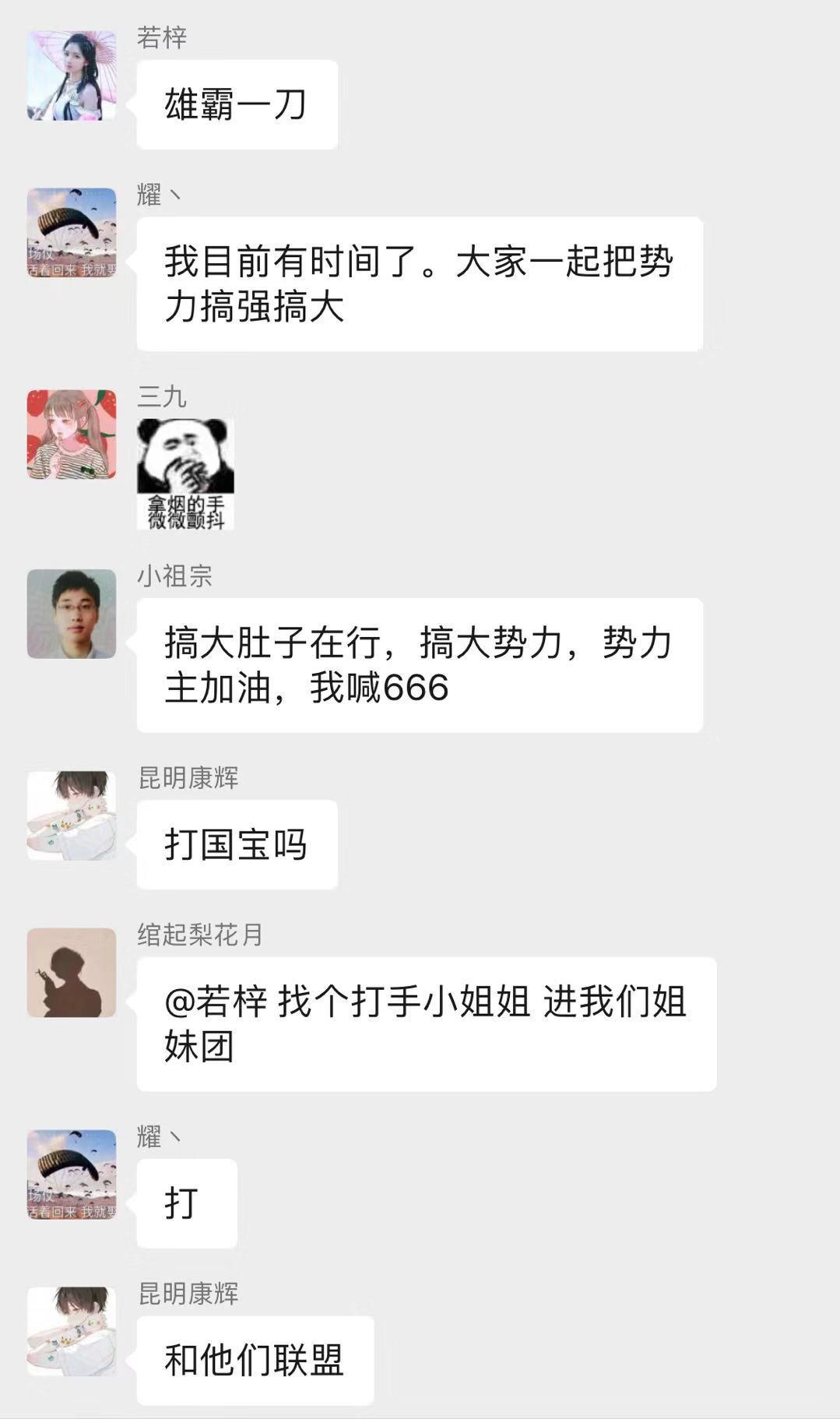
Task: Tap 昆明康辉's avatar beside 打国宝吗
Action: click(72, 816)
